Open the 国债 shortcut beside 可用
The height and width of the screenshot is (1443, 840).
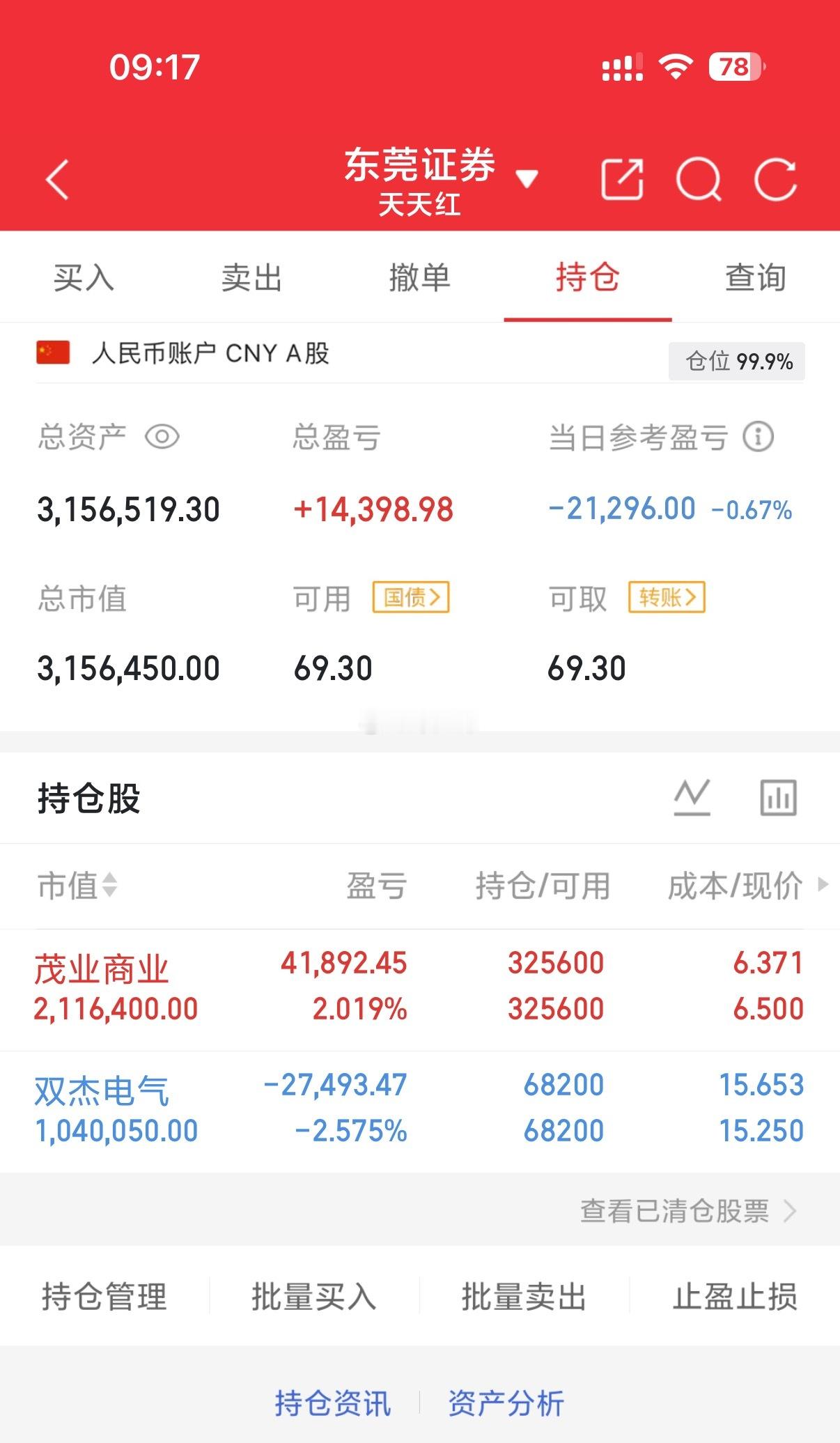click(x=412, y=598)
